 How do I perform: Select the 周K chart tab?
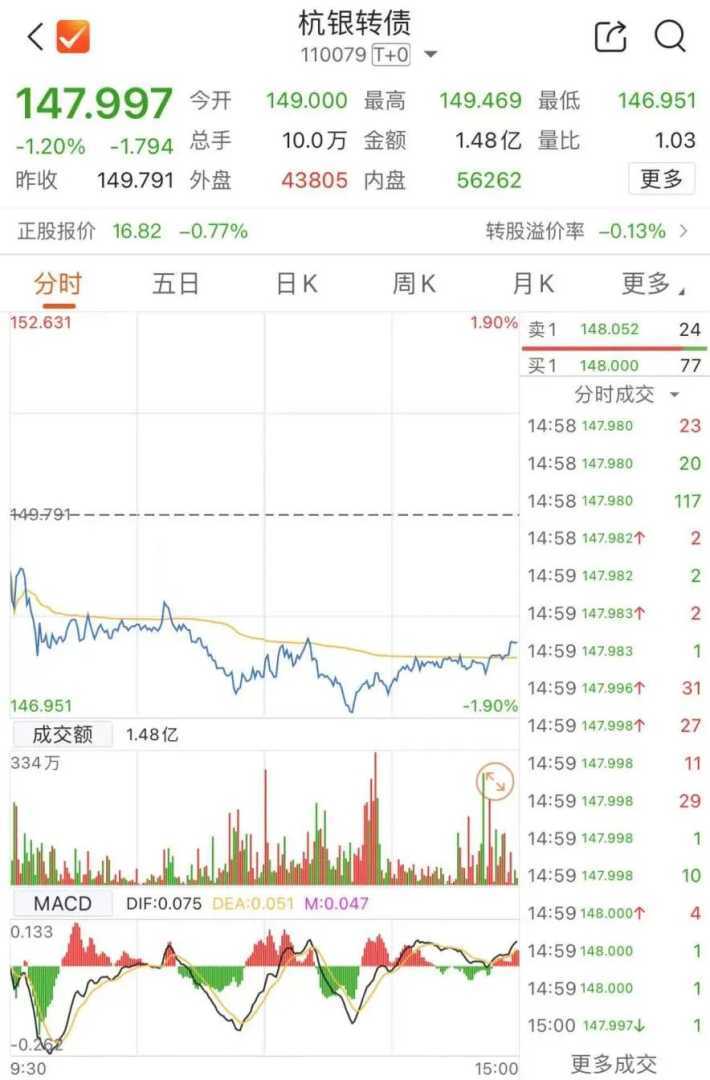[x=414, y=284]
